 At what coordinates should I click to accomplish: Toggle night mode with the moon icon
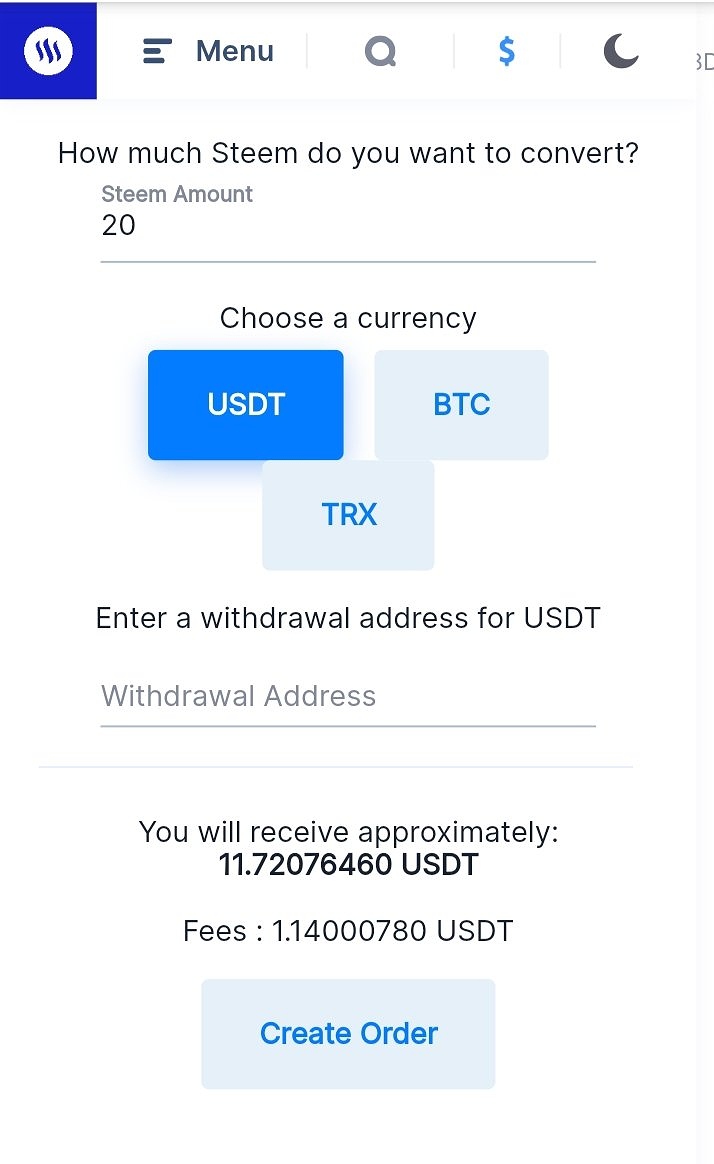coord(621,51)
